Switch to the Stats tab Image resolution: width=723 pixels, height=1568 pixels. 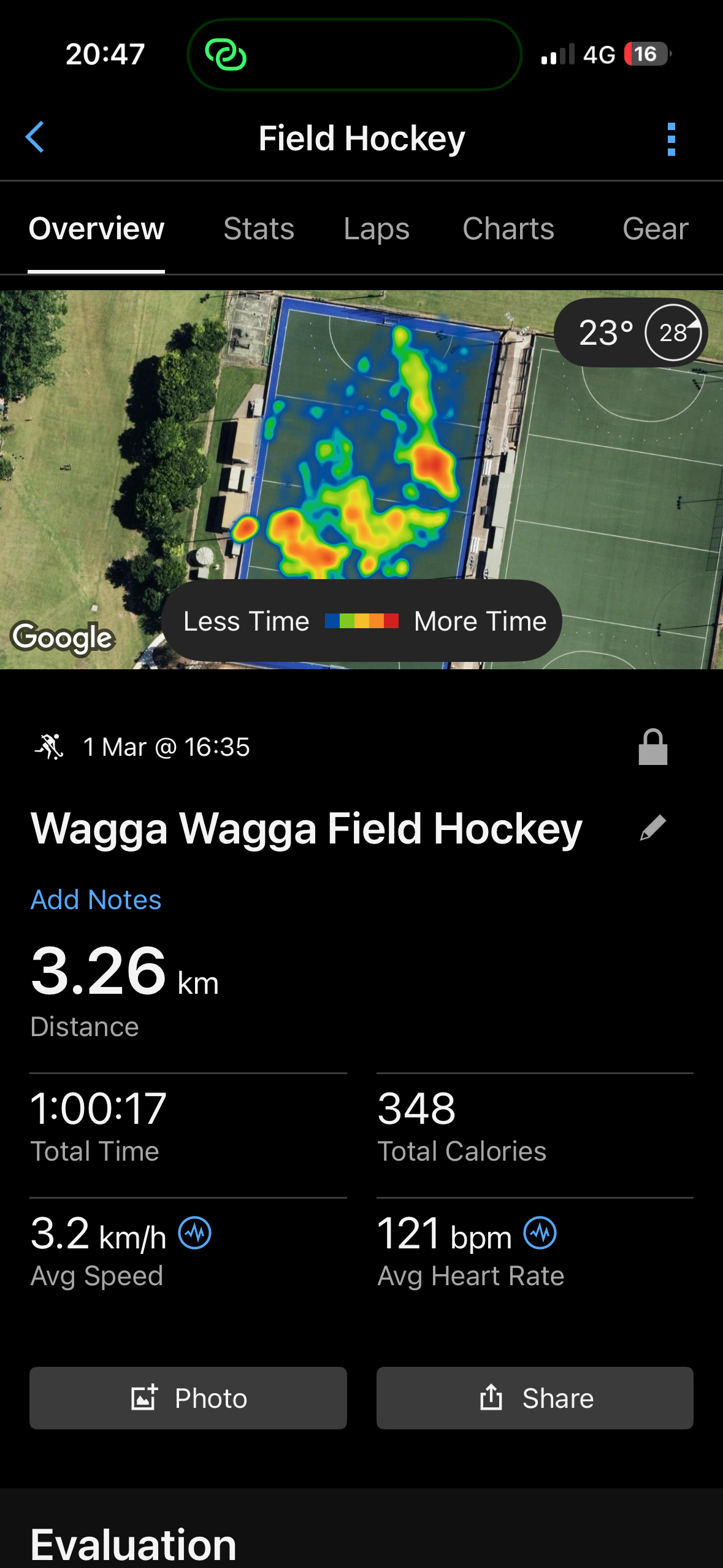(258, 229)
